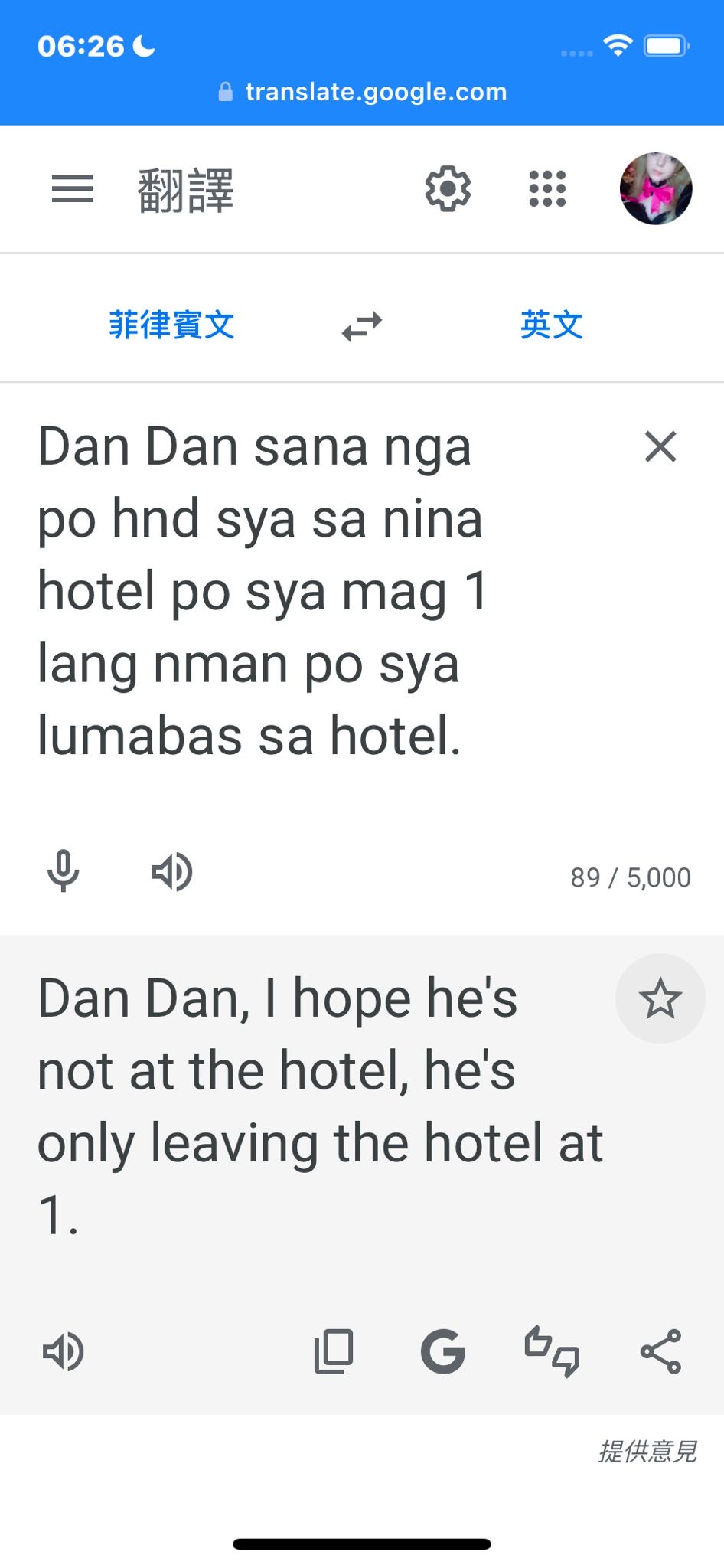Image resolution: width=724 pixels, height=1568 pixels.
Task: Open the Google apps grid
Action: [547, 188]
